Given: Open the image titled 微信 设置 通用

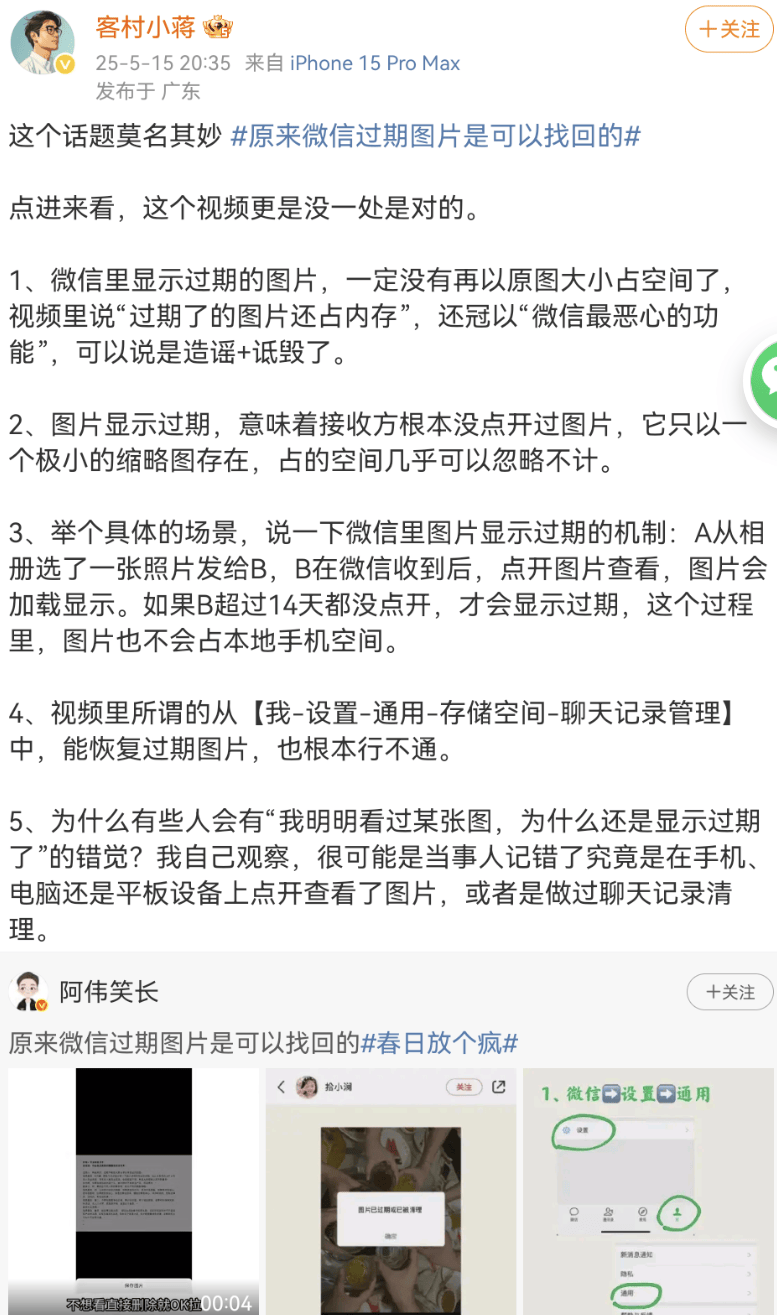Looking at the screenshot, I should [647, 1190].
